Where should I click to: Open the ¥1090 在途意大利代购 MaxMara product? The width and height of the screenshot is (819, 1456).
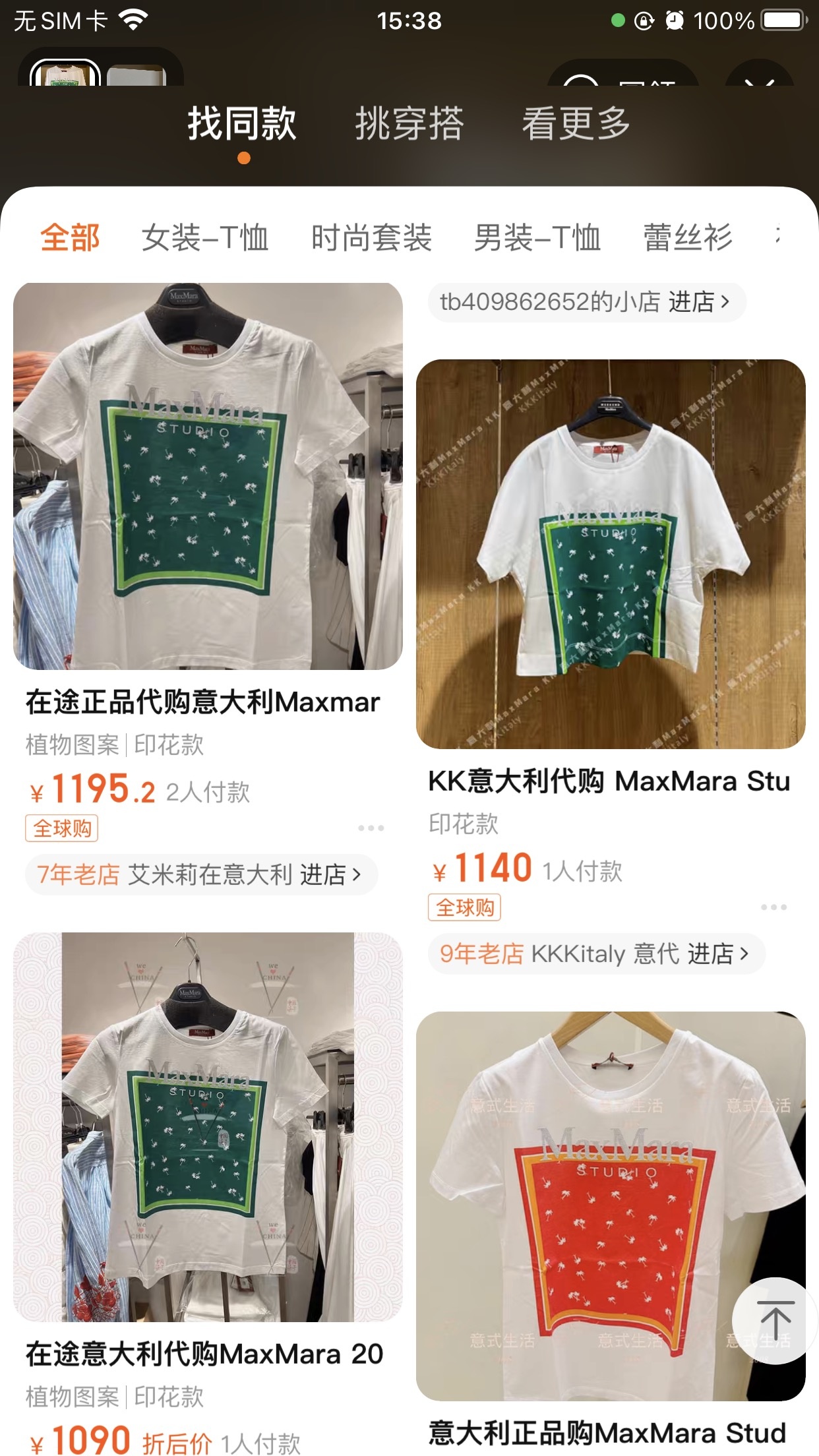[208, 1126]
